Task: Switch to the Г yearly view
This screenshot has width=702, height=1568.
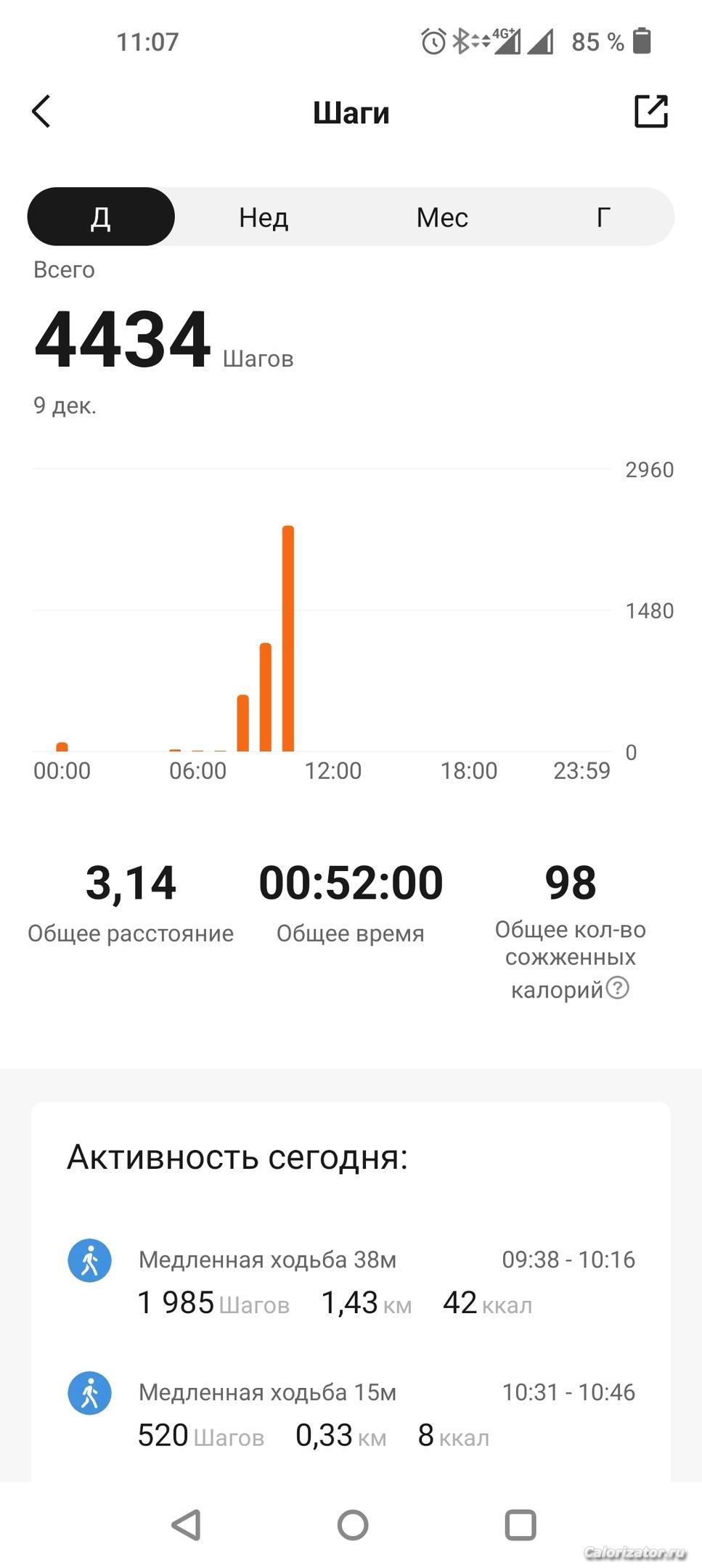Action: (603, 217)
